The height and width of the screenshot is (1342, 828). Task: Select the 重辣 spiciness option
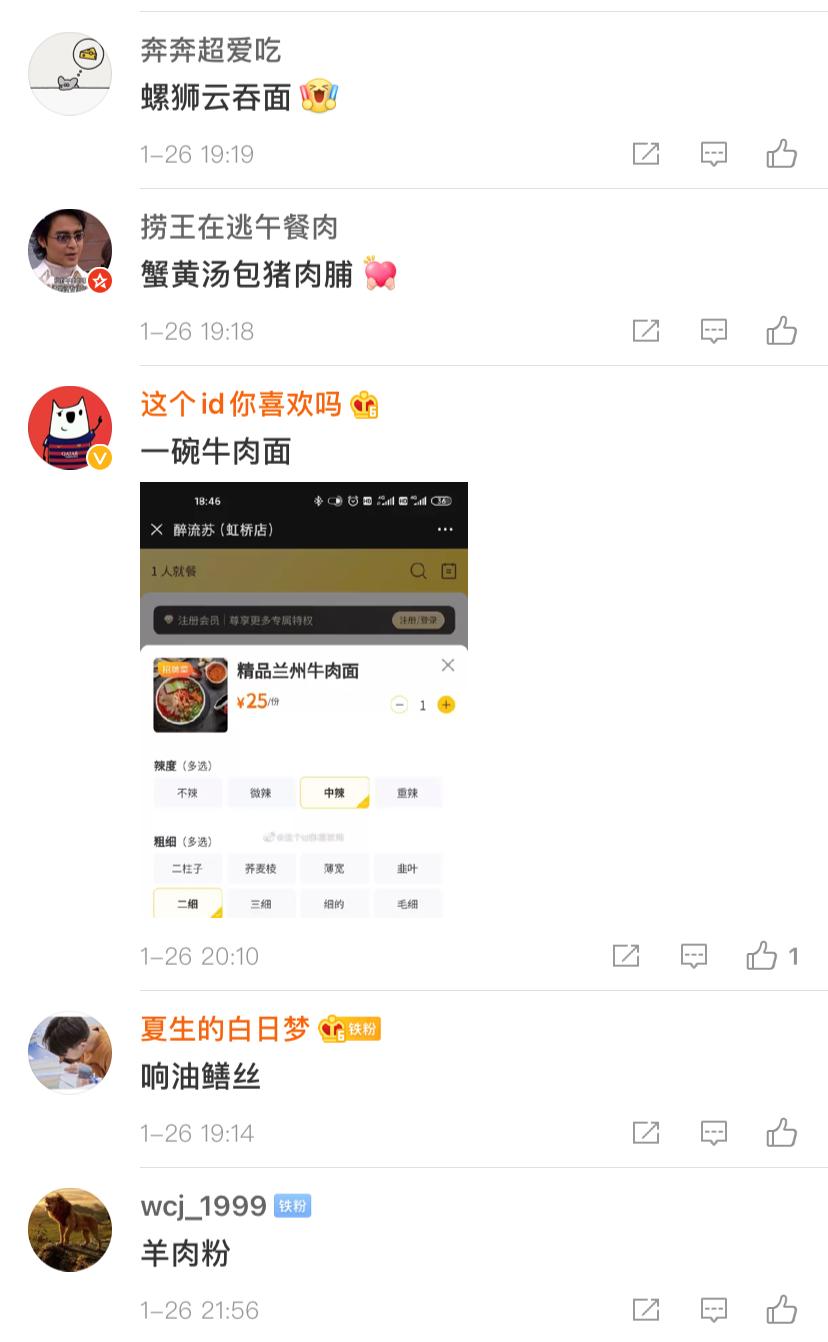point(407,793)
